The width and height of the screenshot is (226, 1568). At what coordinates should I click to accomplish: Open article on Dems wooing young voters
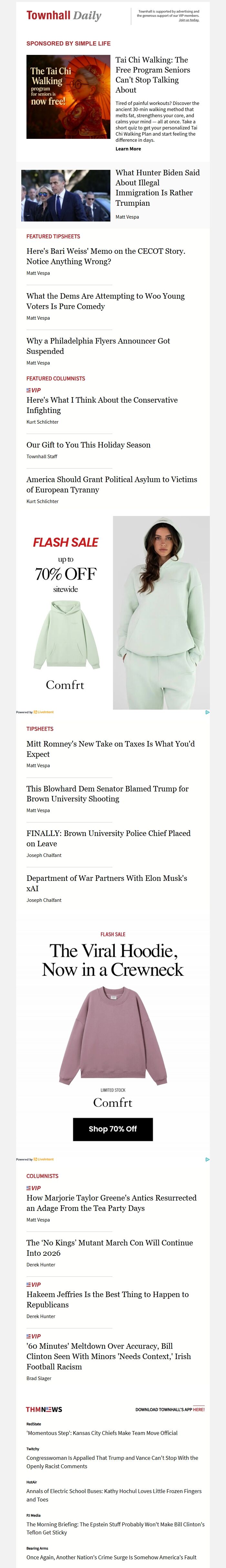click(x=105, y=301)
